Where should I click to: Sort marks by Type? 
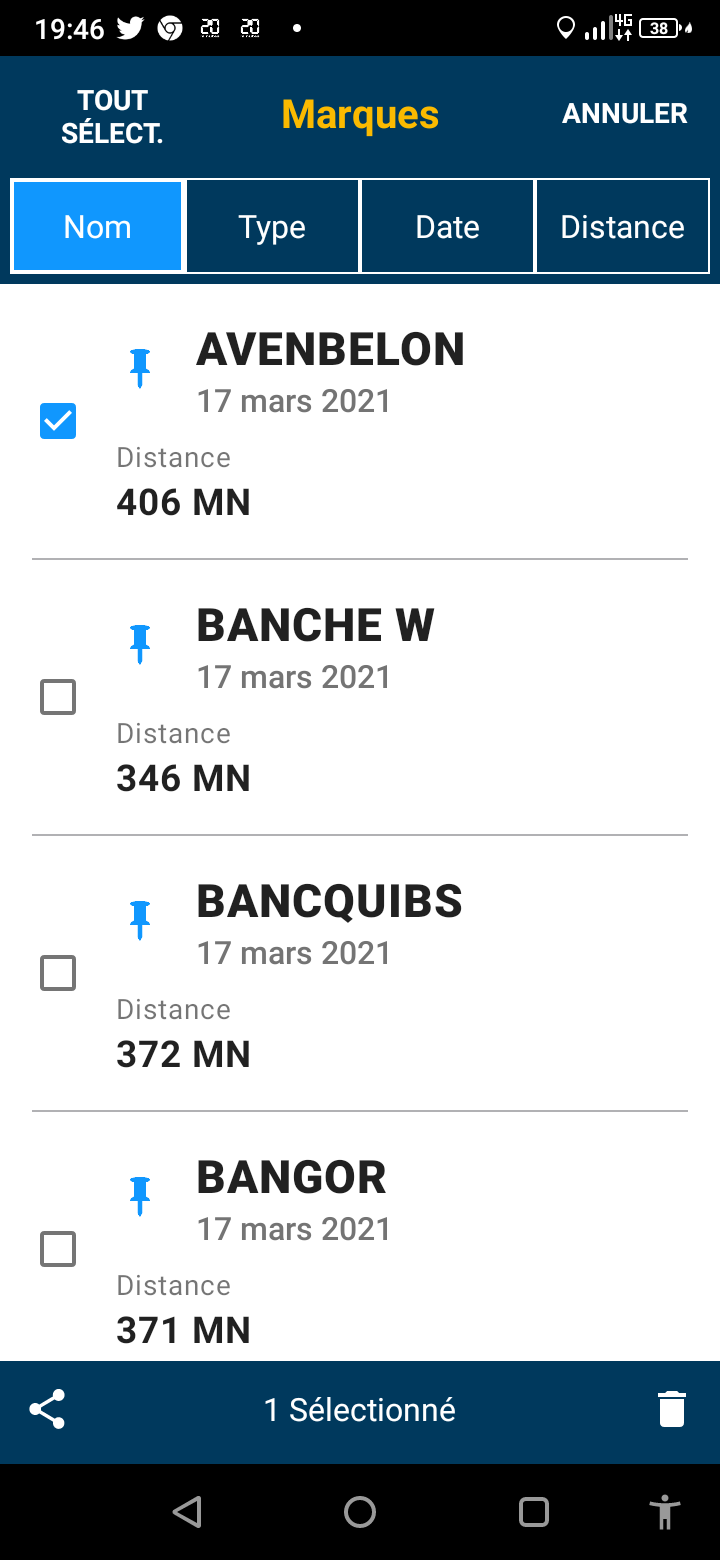[272, 227]
